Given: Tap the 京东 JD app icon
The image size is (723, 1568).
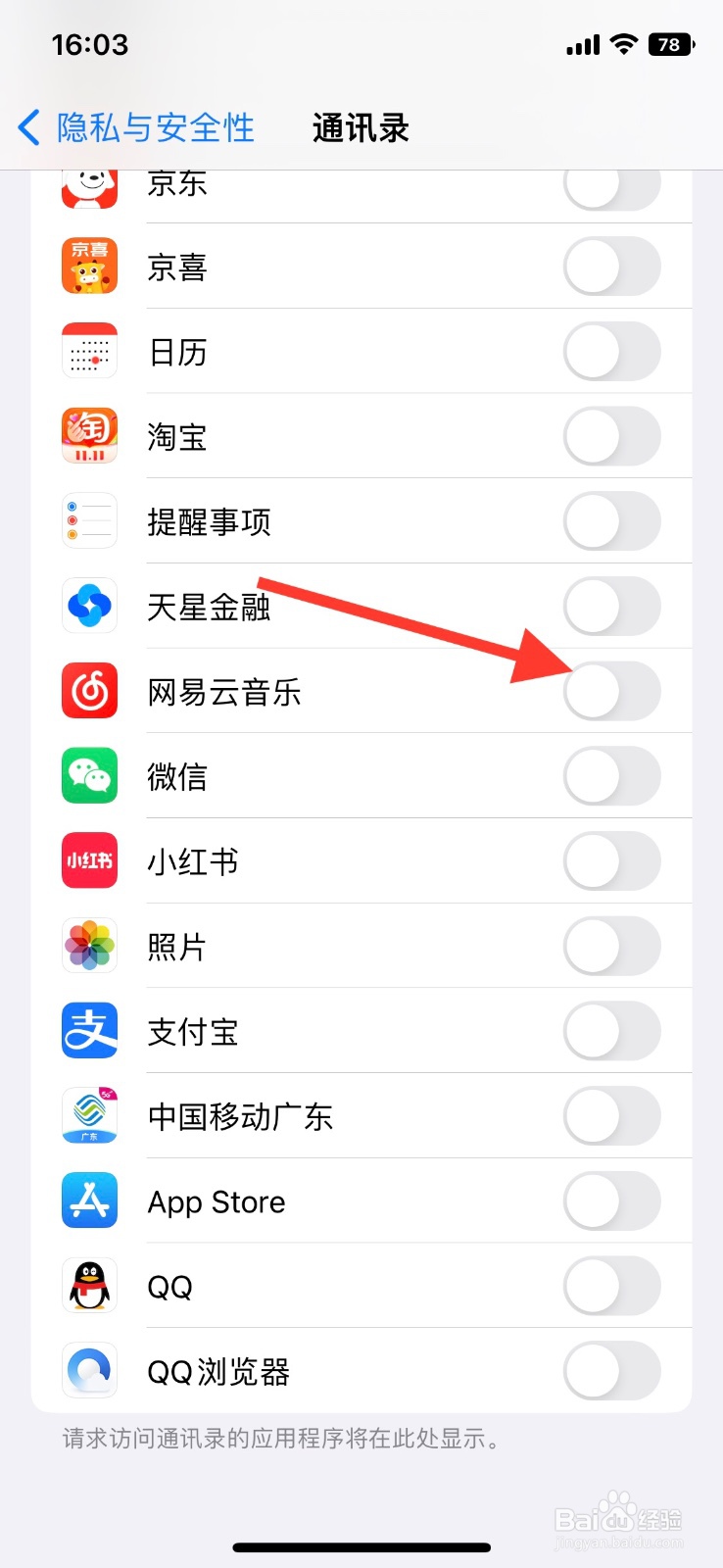Looking at the screenshot, I should coord(88,184).
